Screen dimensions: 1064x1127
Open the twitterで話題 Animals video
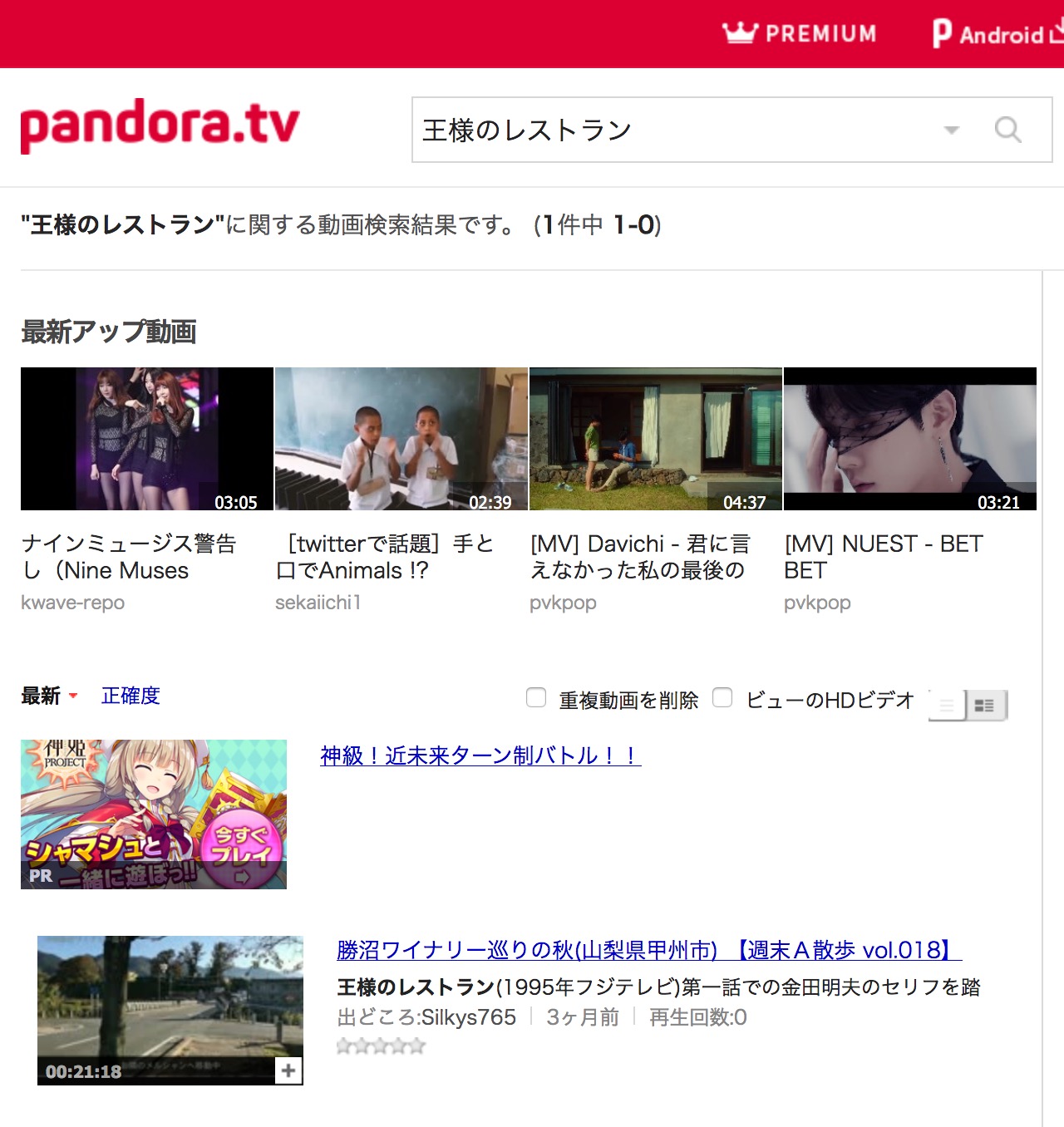[401, 439]
